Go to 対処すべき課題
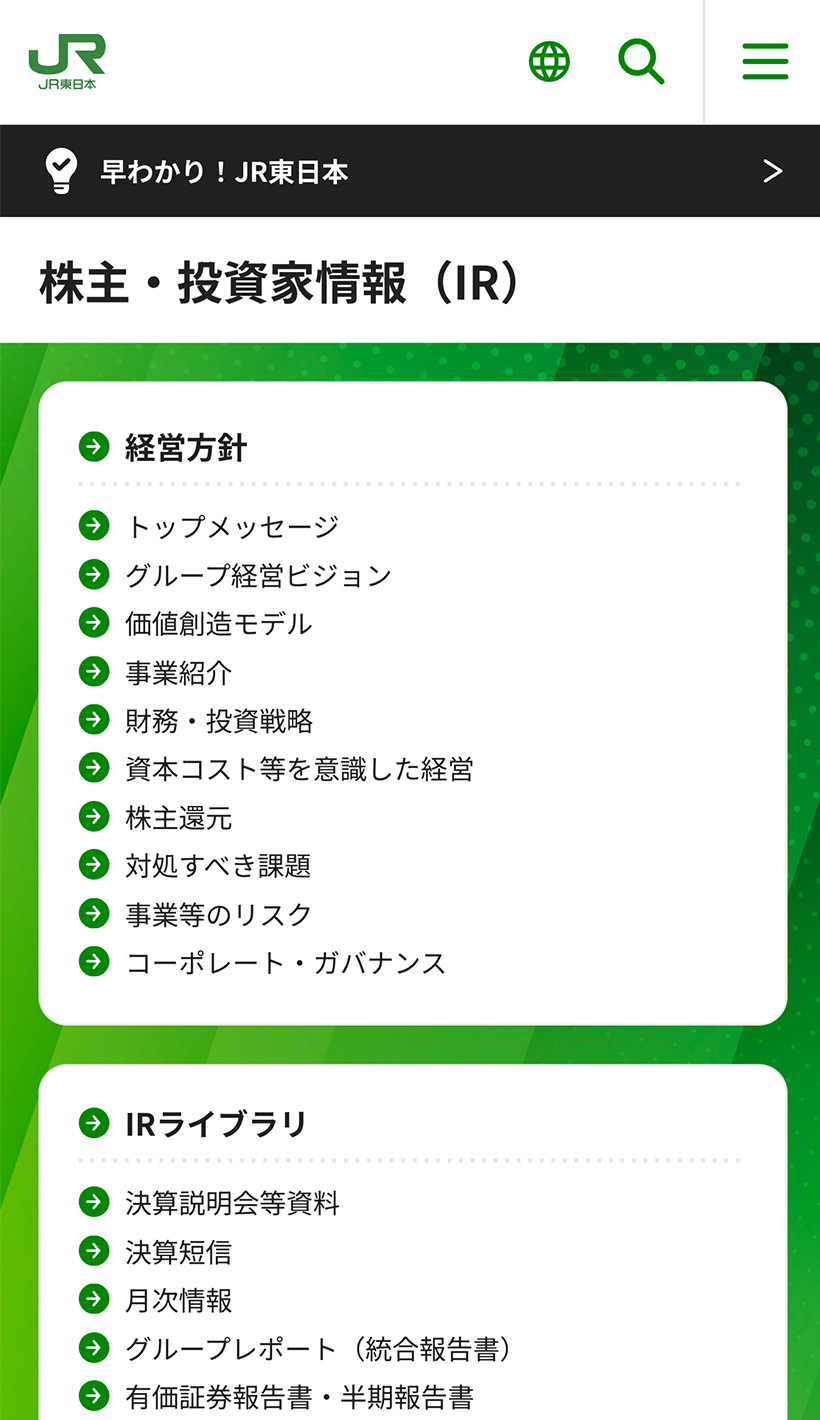 [218, 865]
